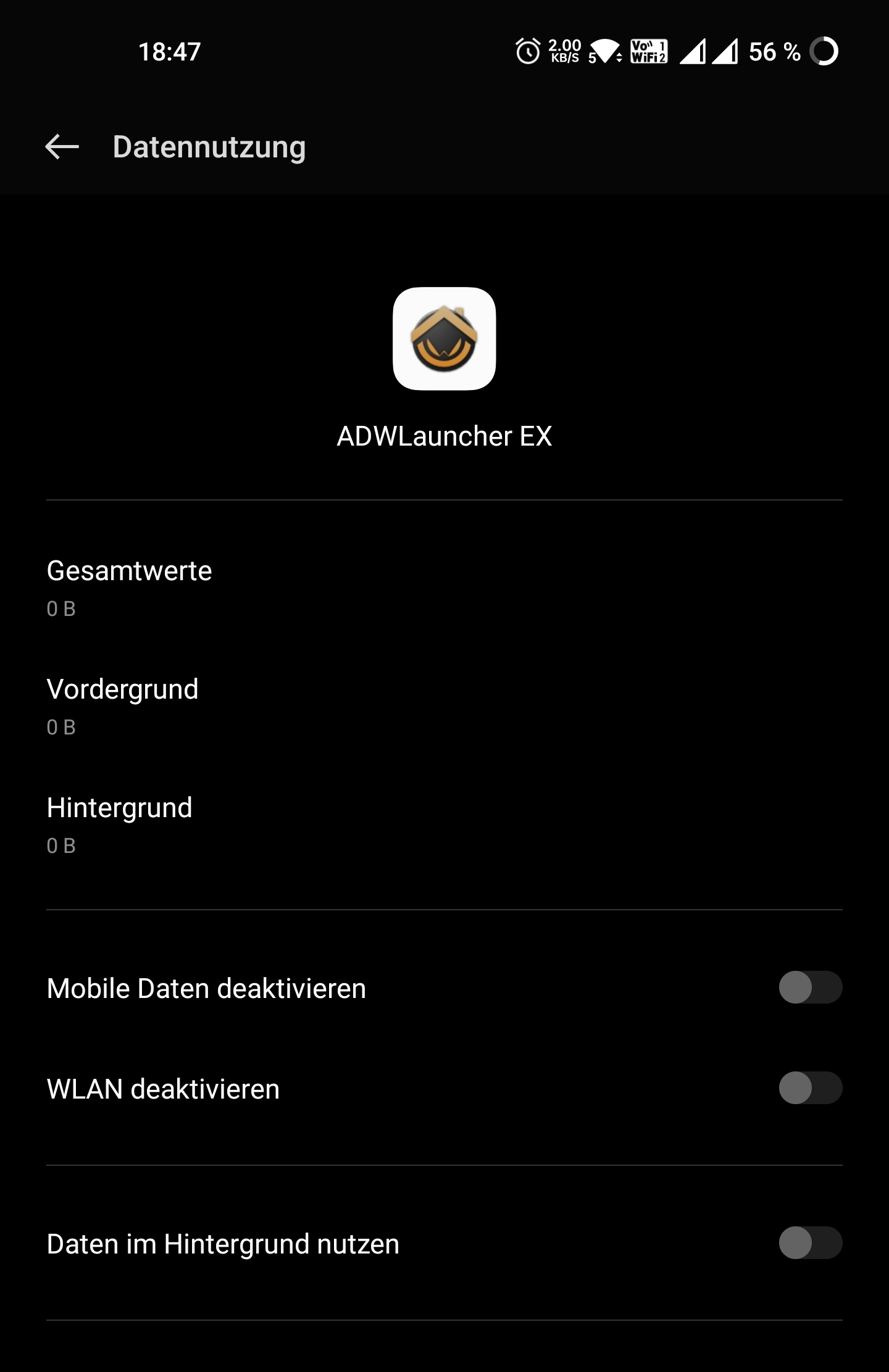Go back from Datennutzung

tap(62, 147)
